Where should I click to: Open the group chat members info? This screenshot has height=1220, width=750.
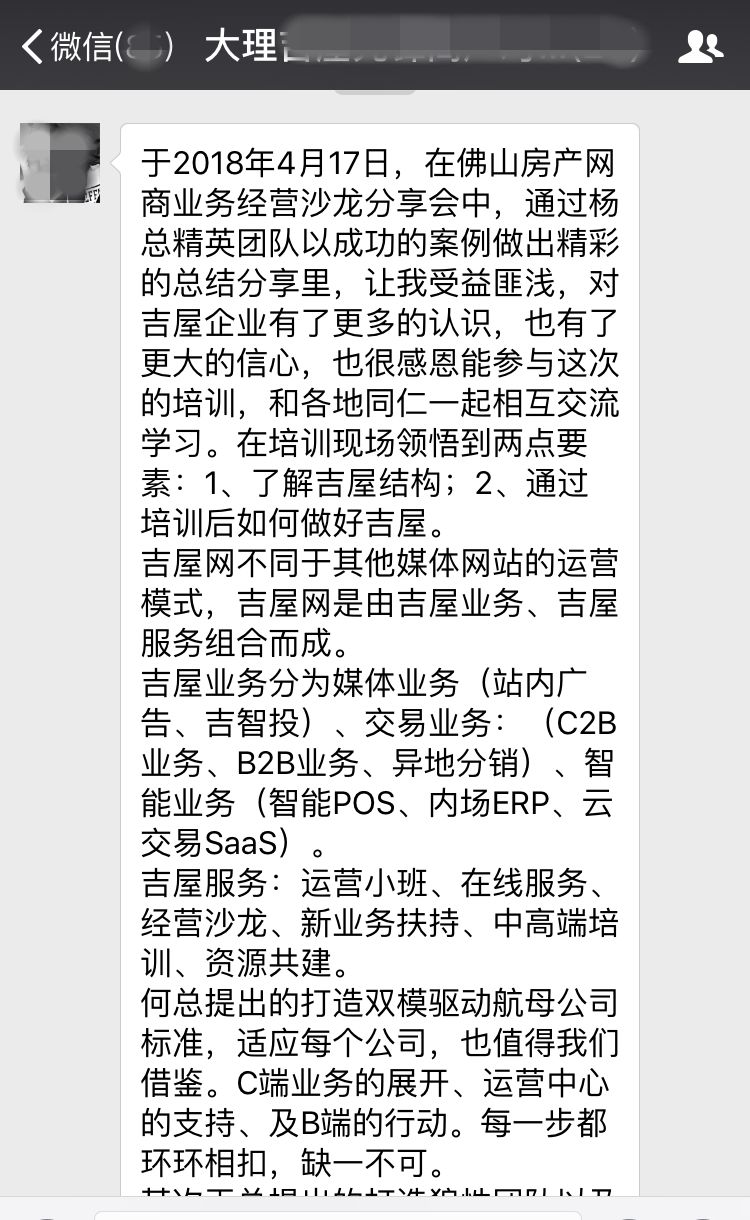coord(700,46)
